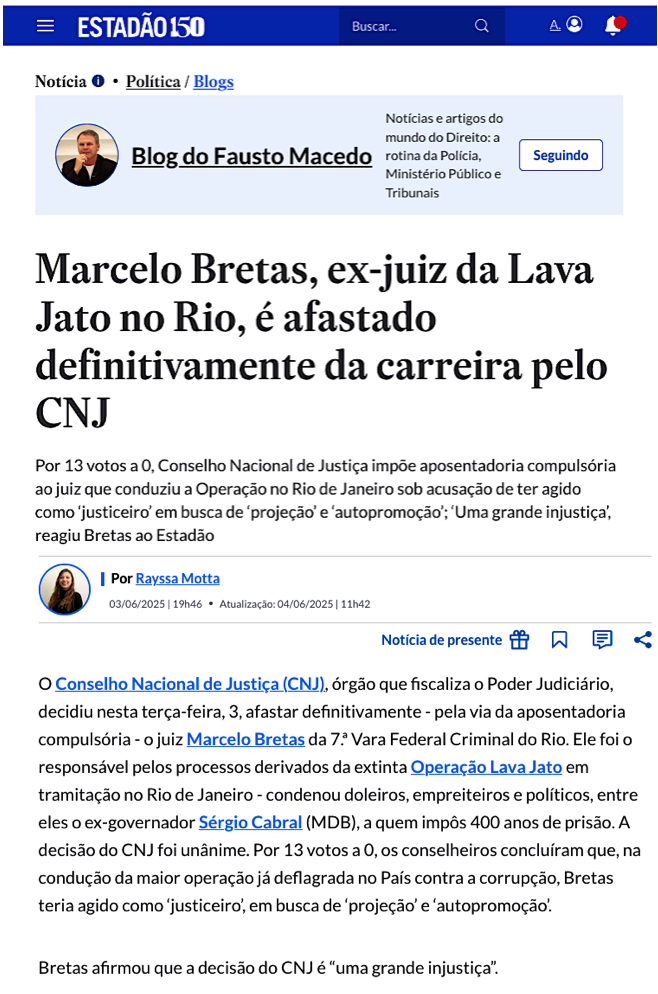This screenshot has width=658, height=994.
Task: Open Blog do Fausto Macedo
Action: pyautogui.click(x=251, y=156)
